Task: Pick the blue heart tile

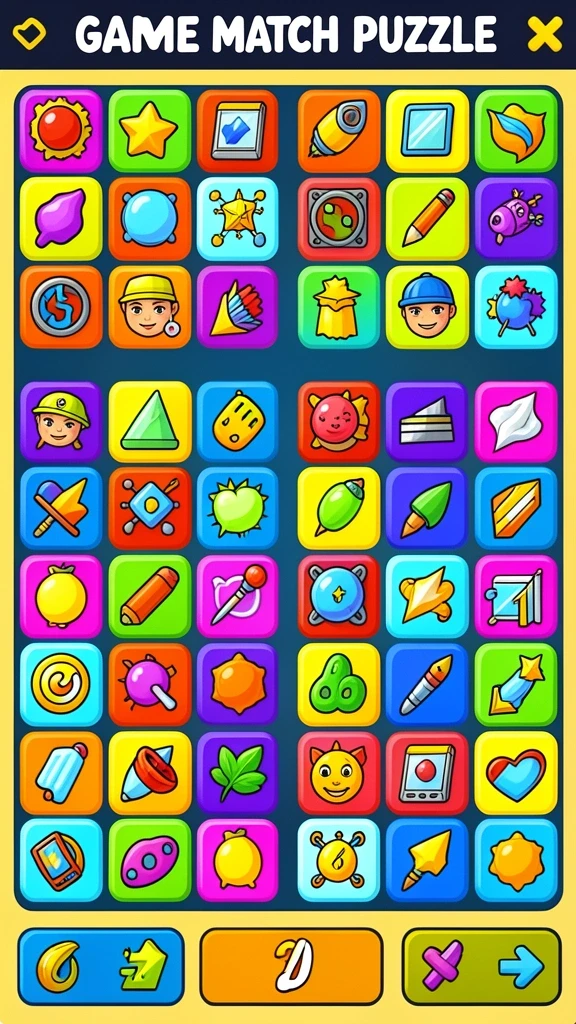Action: click(516, 773)
